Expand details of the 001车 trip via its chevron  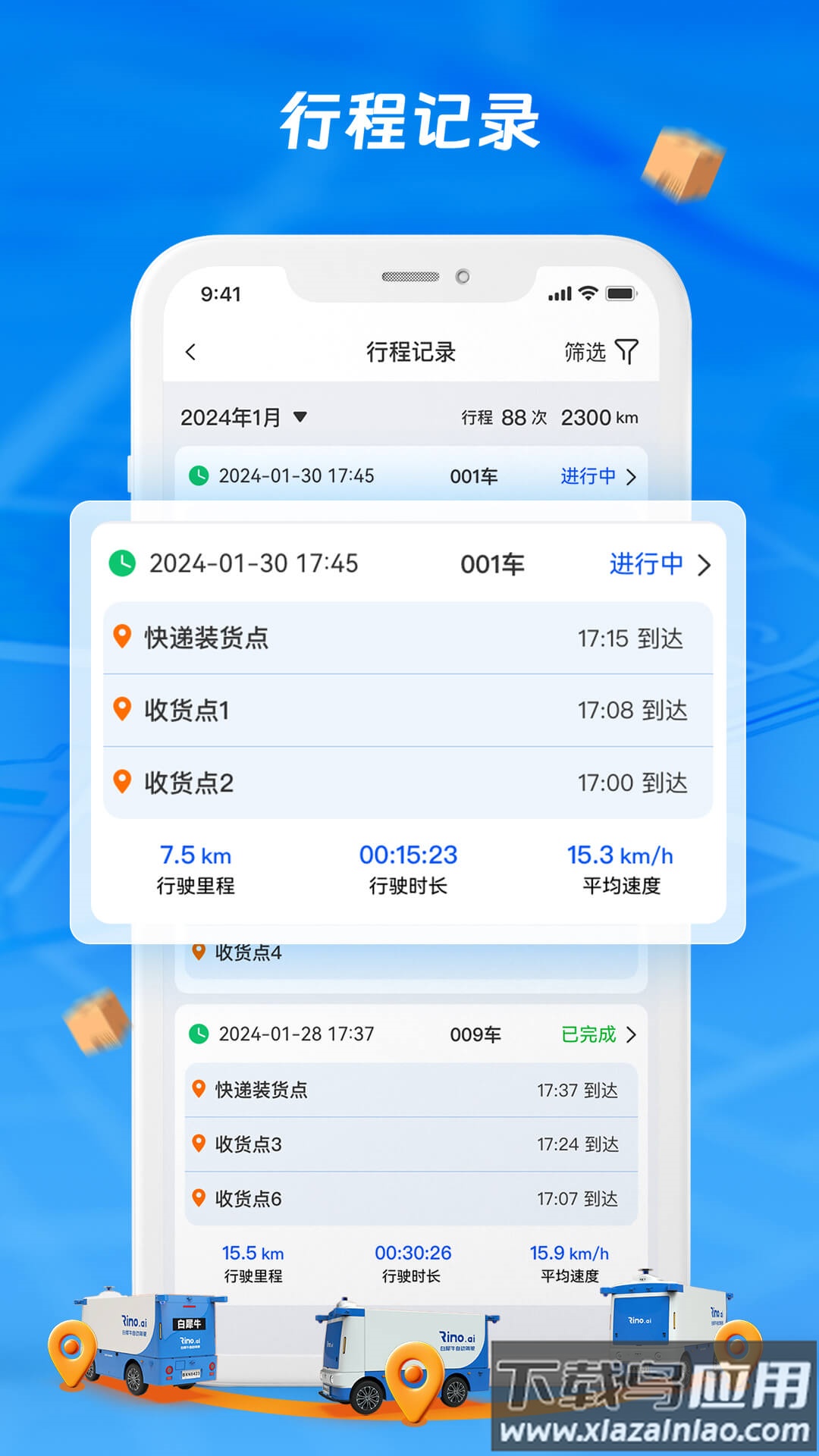(705, 563)
